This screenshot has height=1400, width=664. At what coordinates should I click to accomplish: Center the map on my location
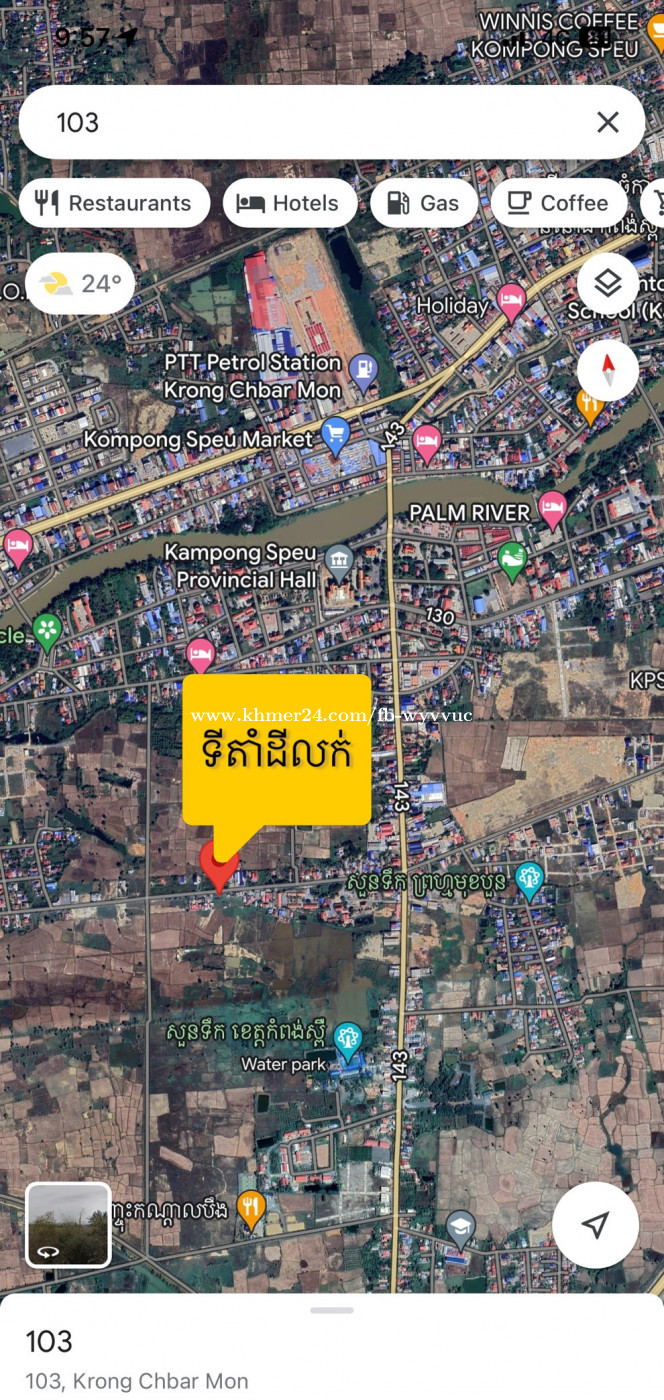pyautogui.click(x=595, y=1225)
